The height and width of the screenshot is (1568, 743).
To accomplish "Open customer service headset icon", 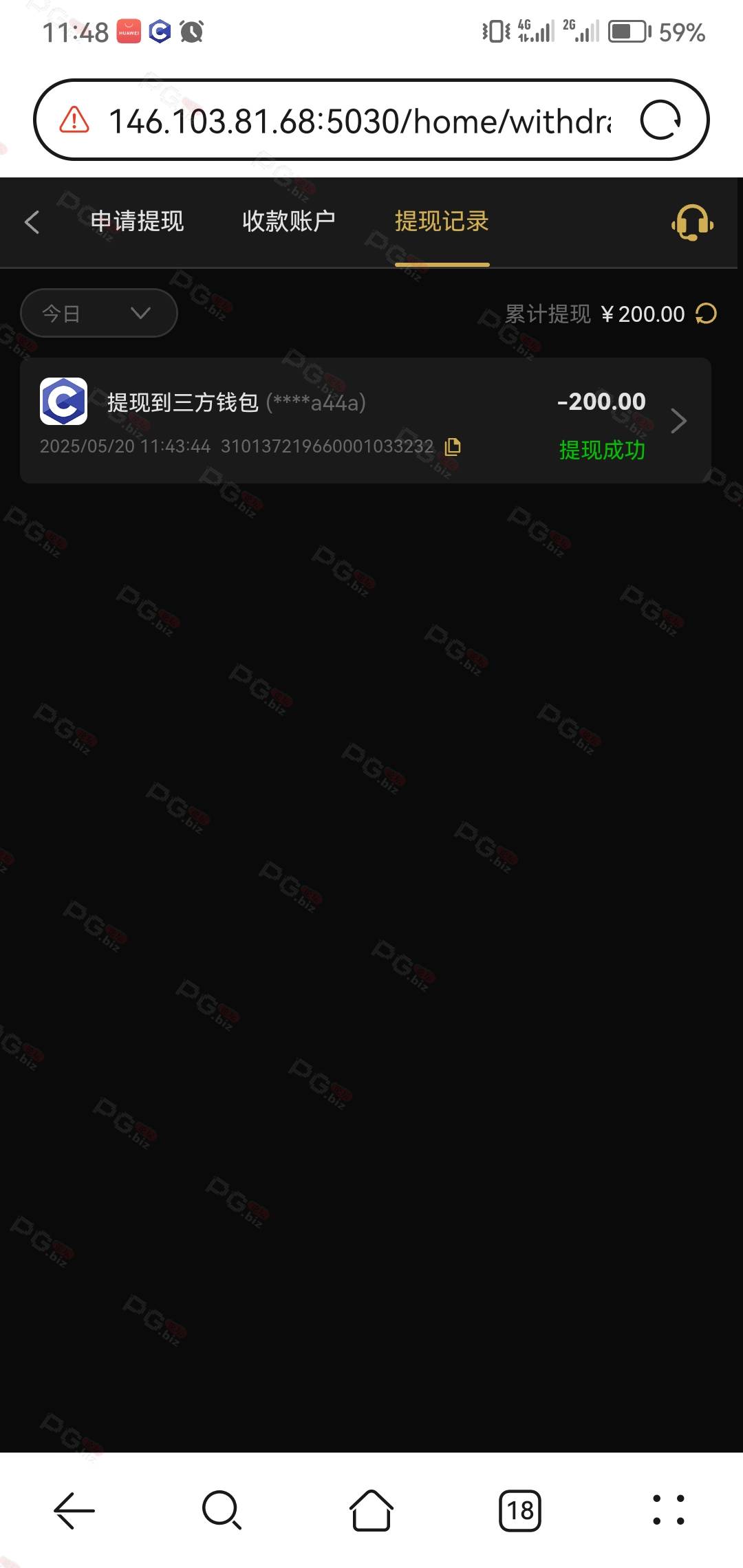I will [x=692, y=222].
